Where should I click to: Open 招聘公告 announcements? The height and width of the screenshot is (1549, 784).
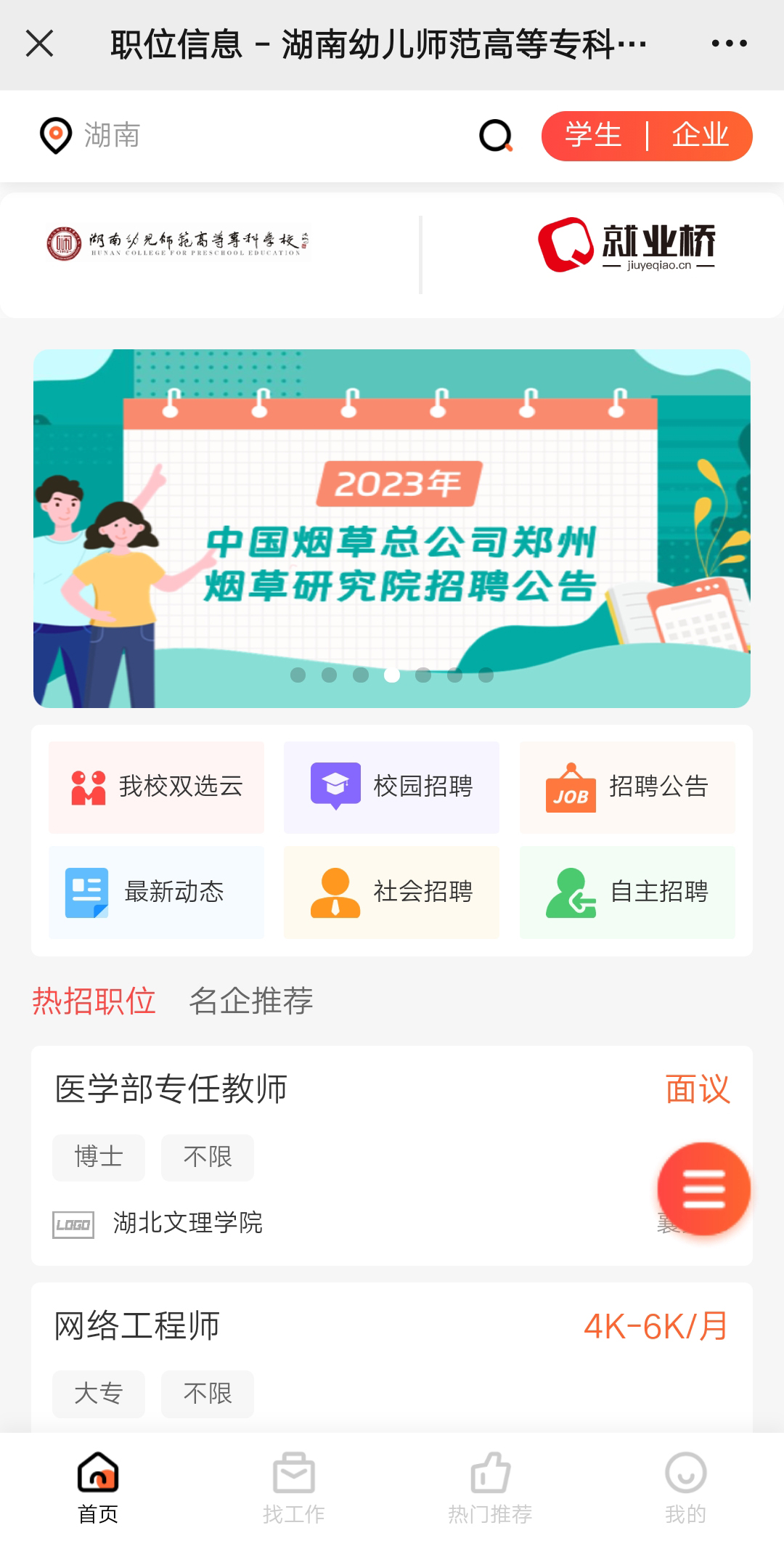coord(627,786)
